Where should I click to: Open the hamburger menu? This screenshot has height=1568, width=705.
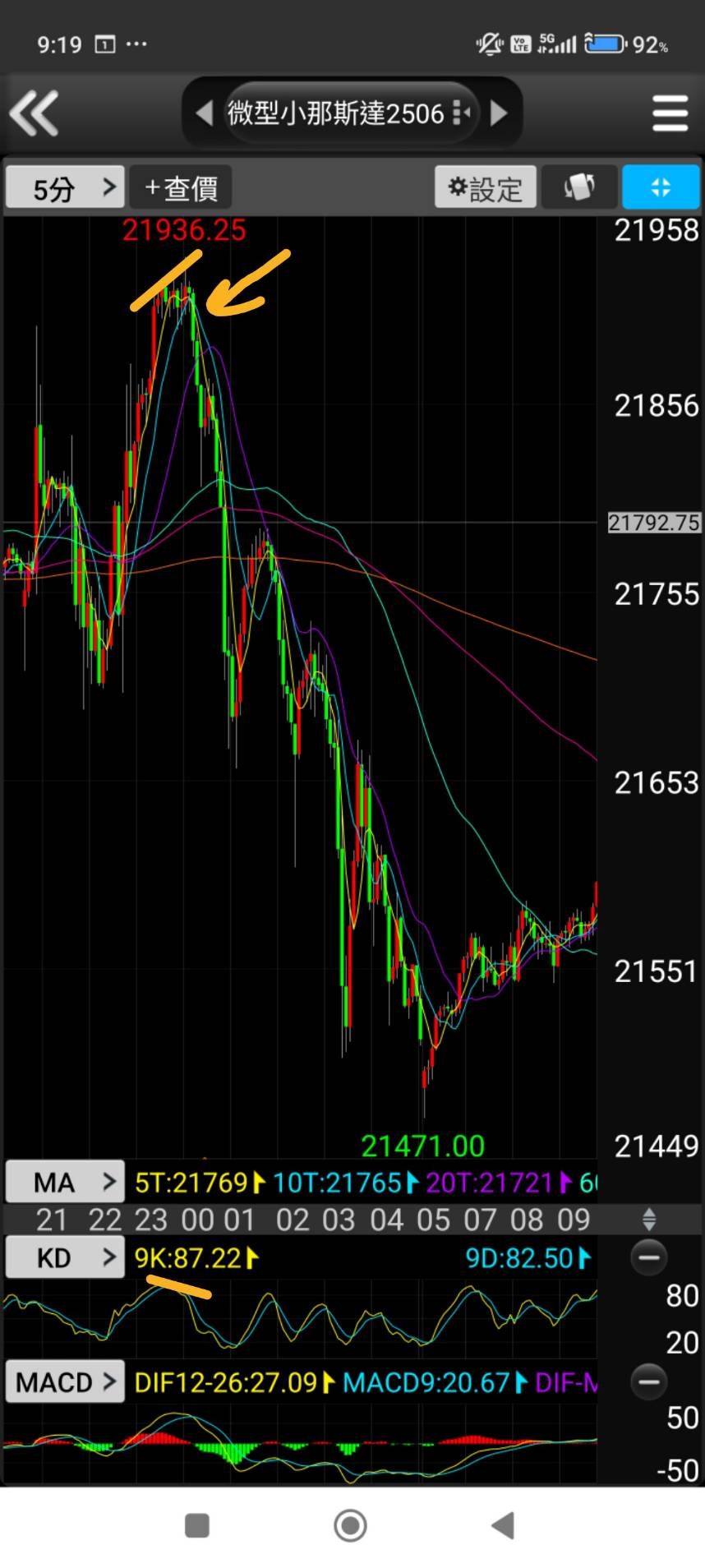click(670, 113)
